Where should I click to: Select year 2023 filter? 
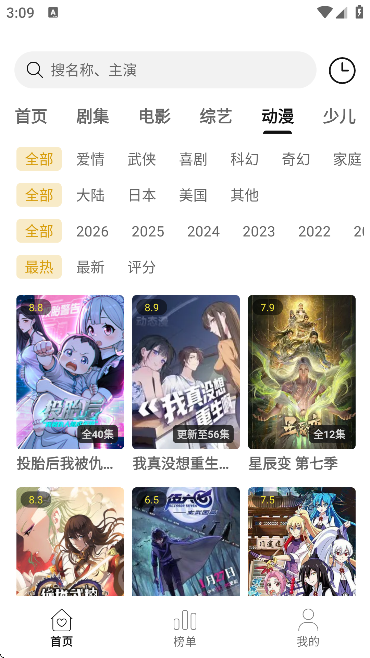click(258, 232)
